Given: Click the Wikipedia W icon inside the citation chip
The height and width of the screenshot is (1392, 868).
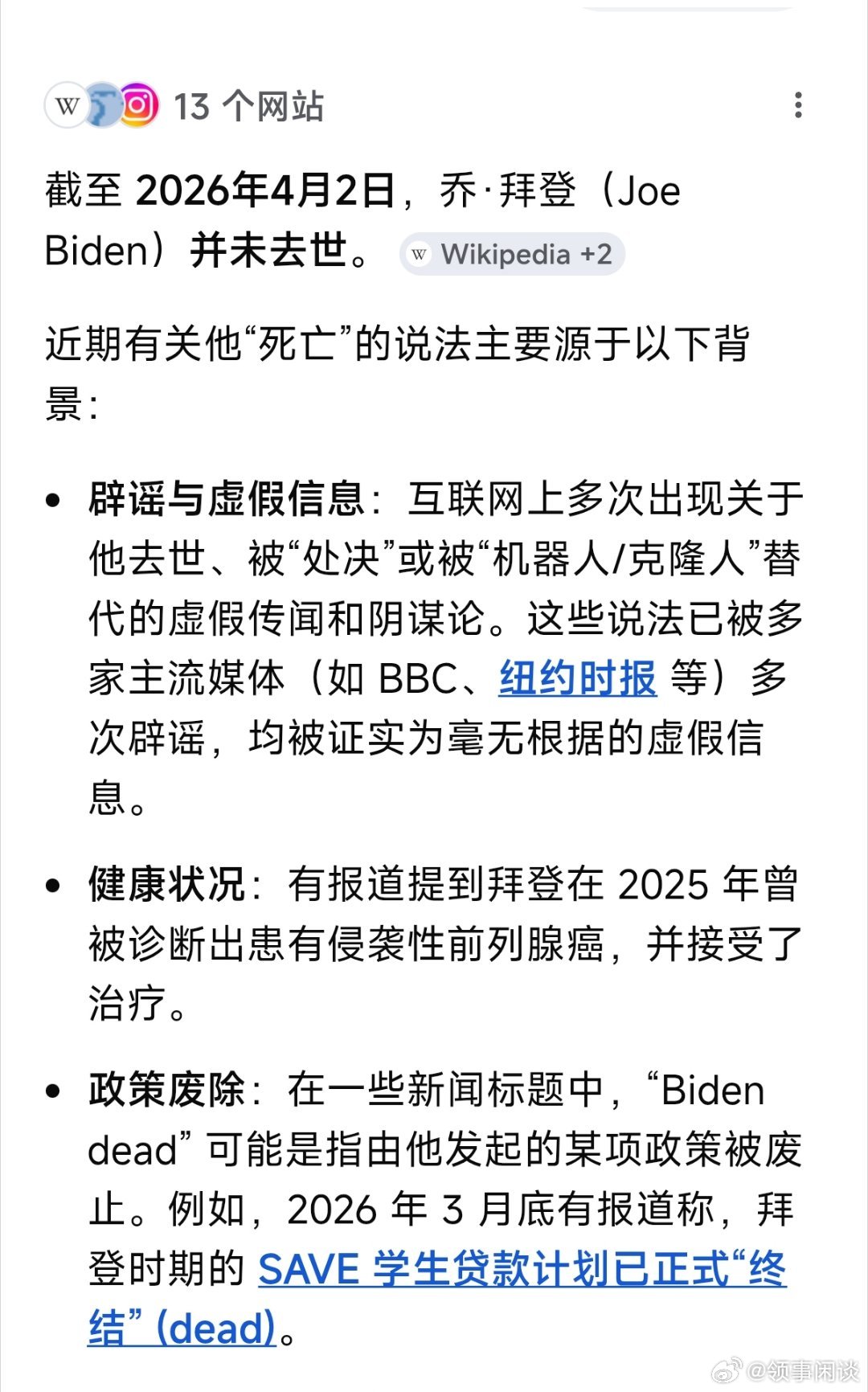Looking at the screenshot, I should click(x=418, y=252).
